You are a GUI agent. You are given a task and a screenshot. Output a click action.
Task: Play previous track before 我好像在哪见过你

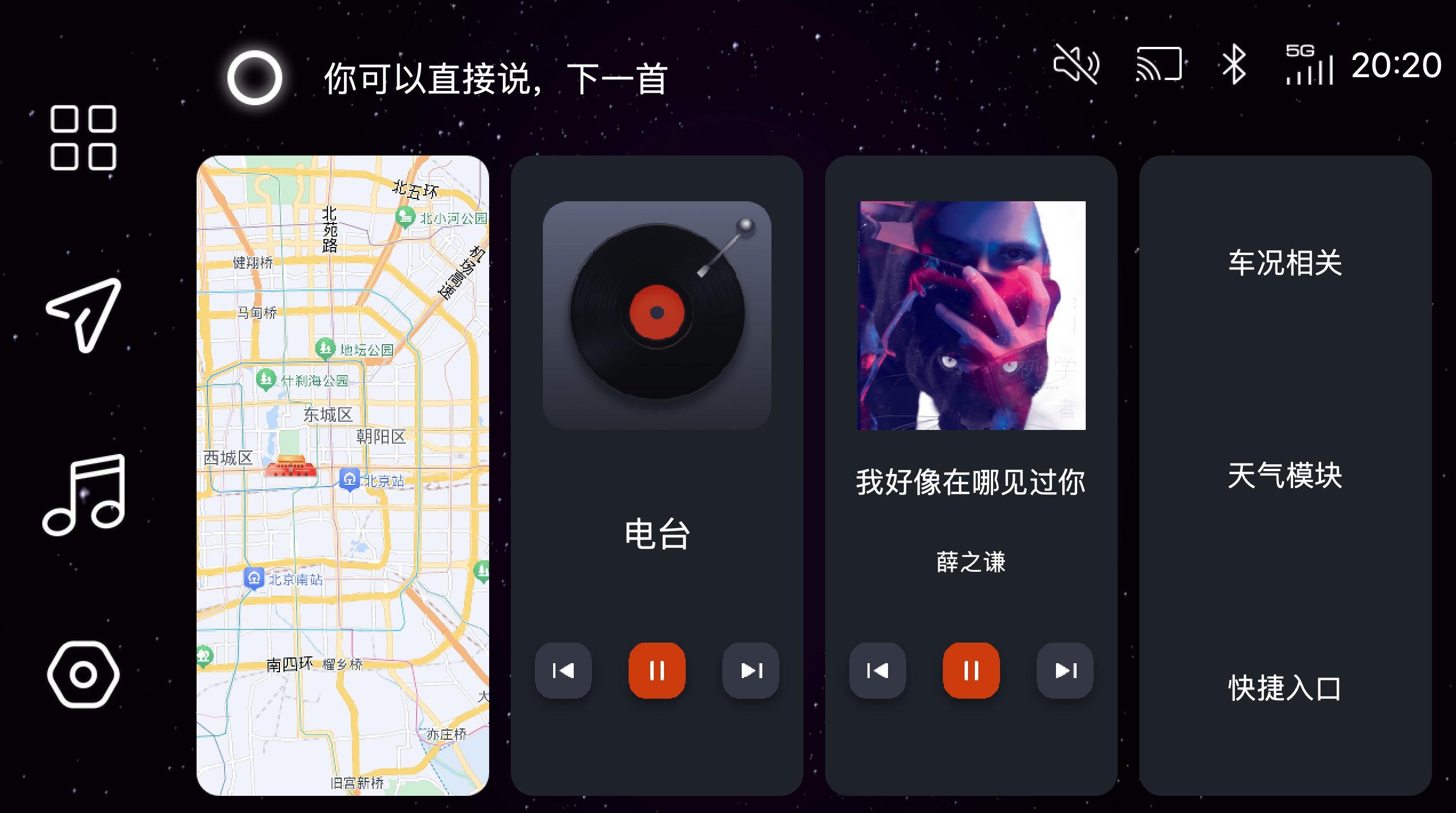point(878,670)
